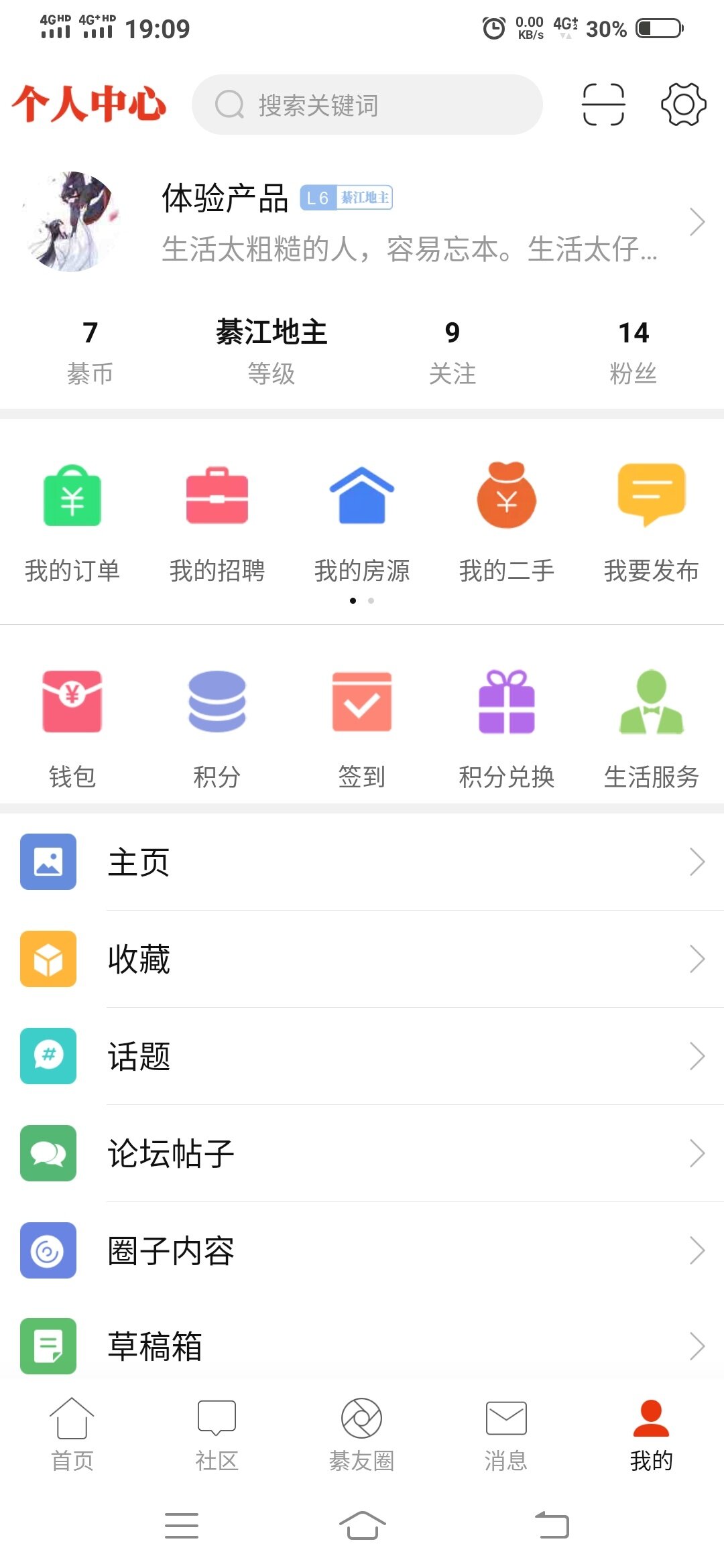Open the 主页 row
The height and width of the screenshot is (1568, 724).
coord(362,862)
